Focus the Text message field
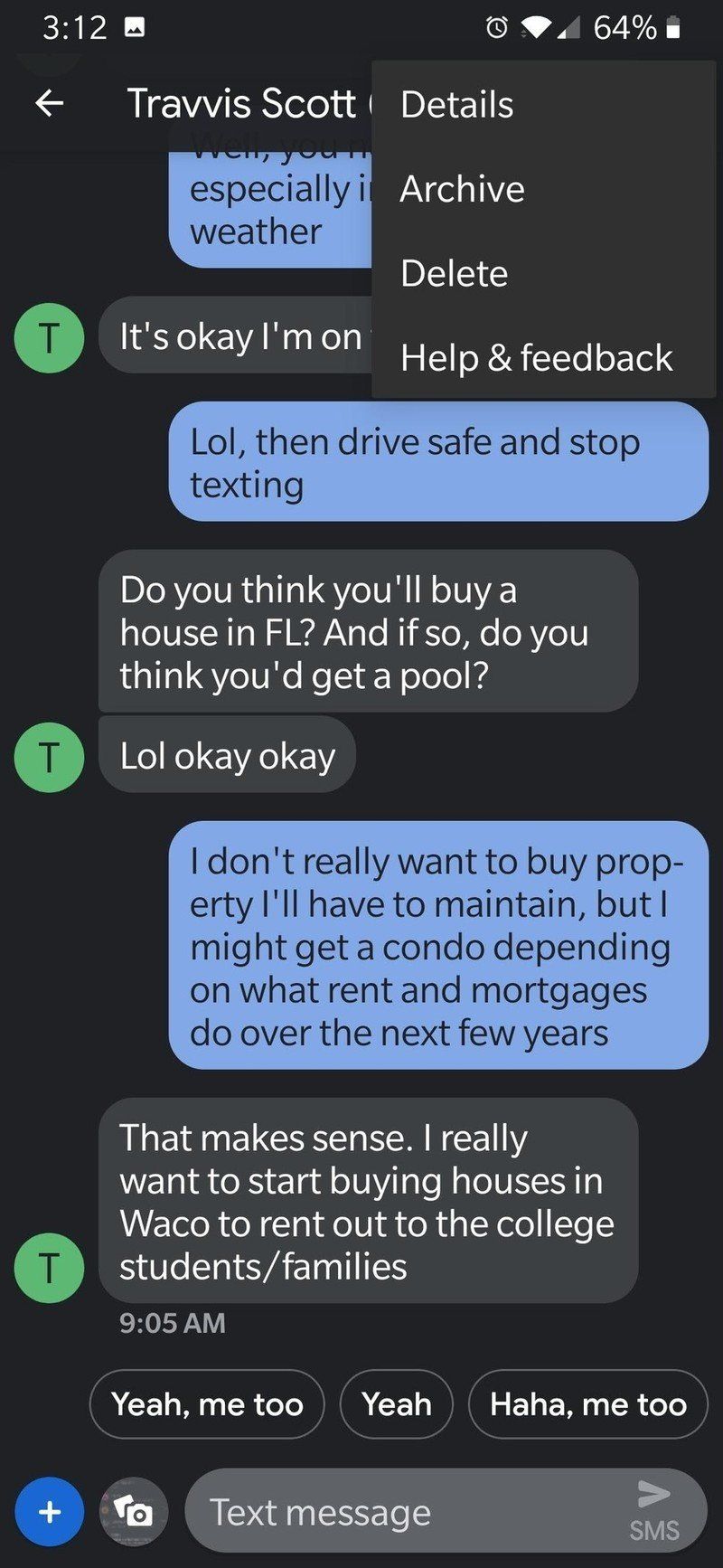 click(x=398, y=1512)
